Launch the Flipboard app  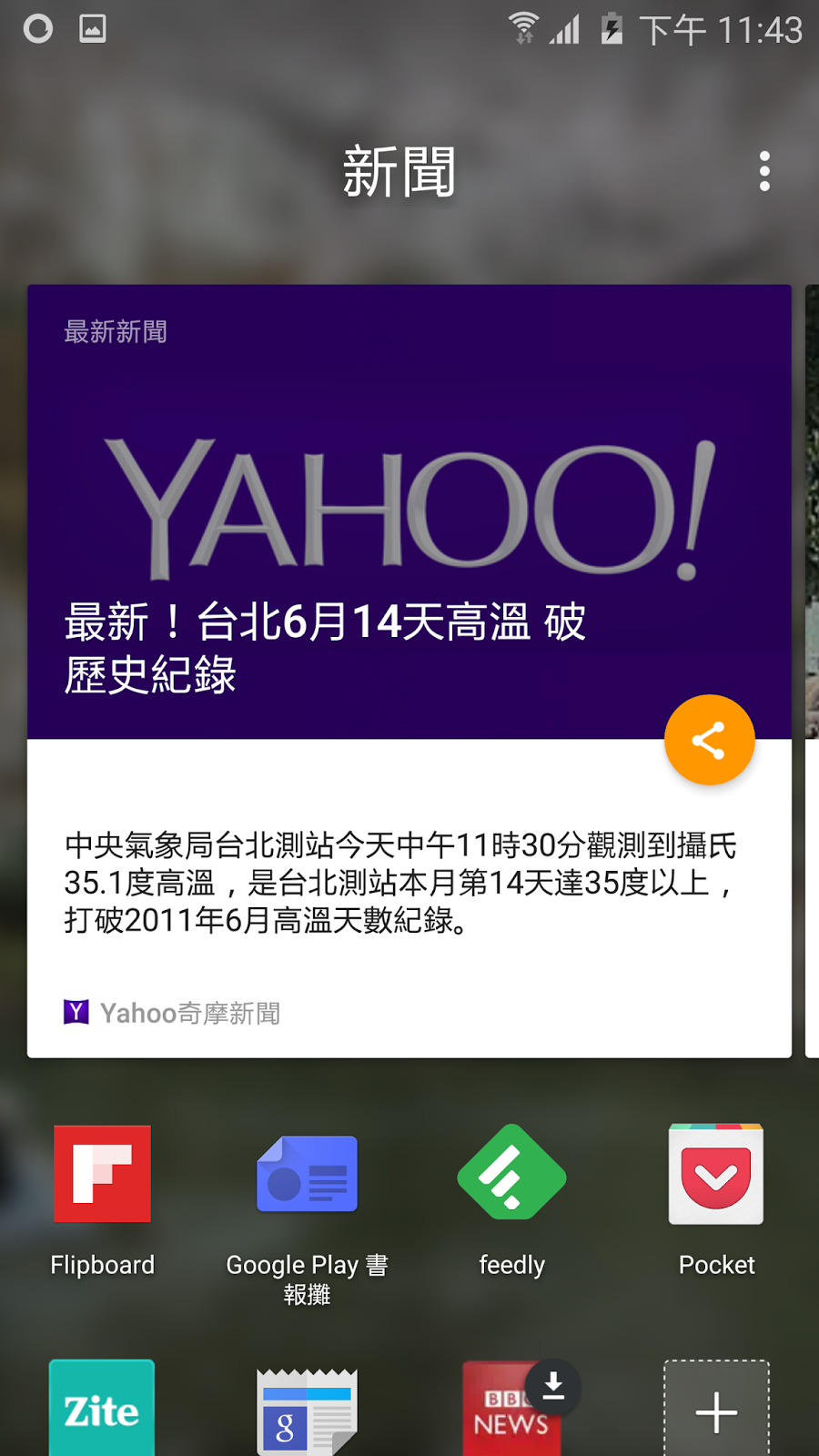[102, 1174]
